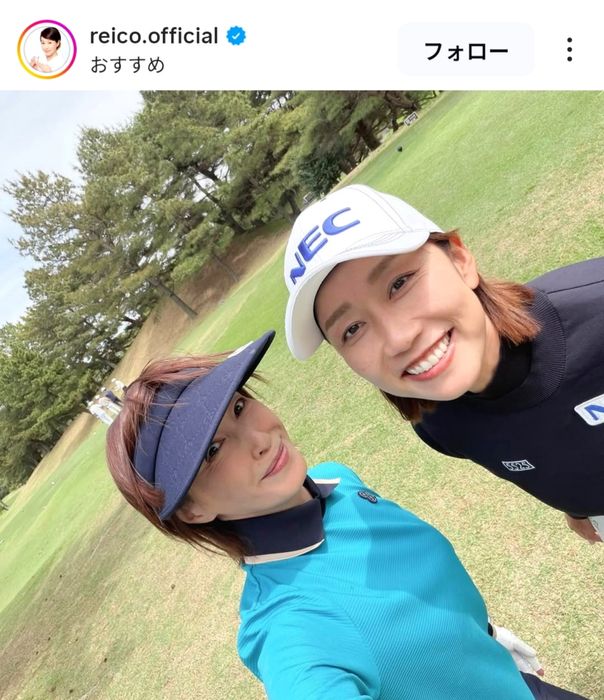View reico.official's story from avatar
This screenshot has height=700, width=604.
[x=46, y=50]
